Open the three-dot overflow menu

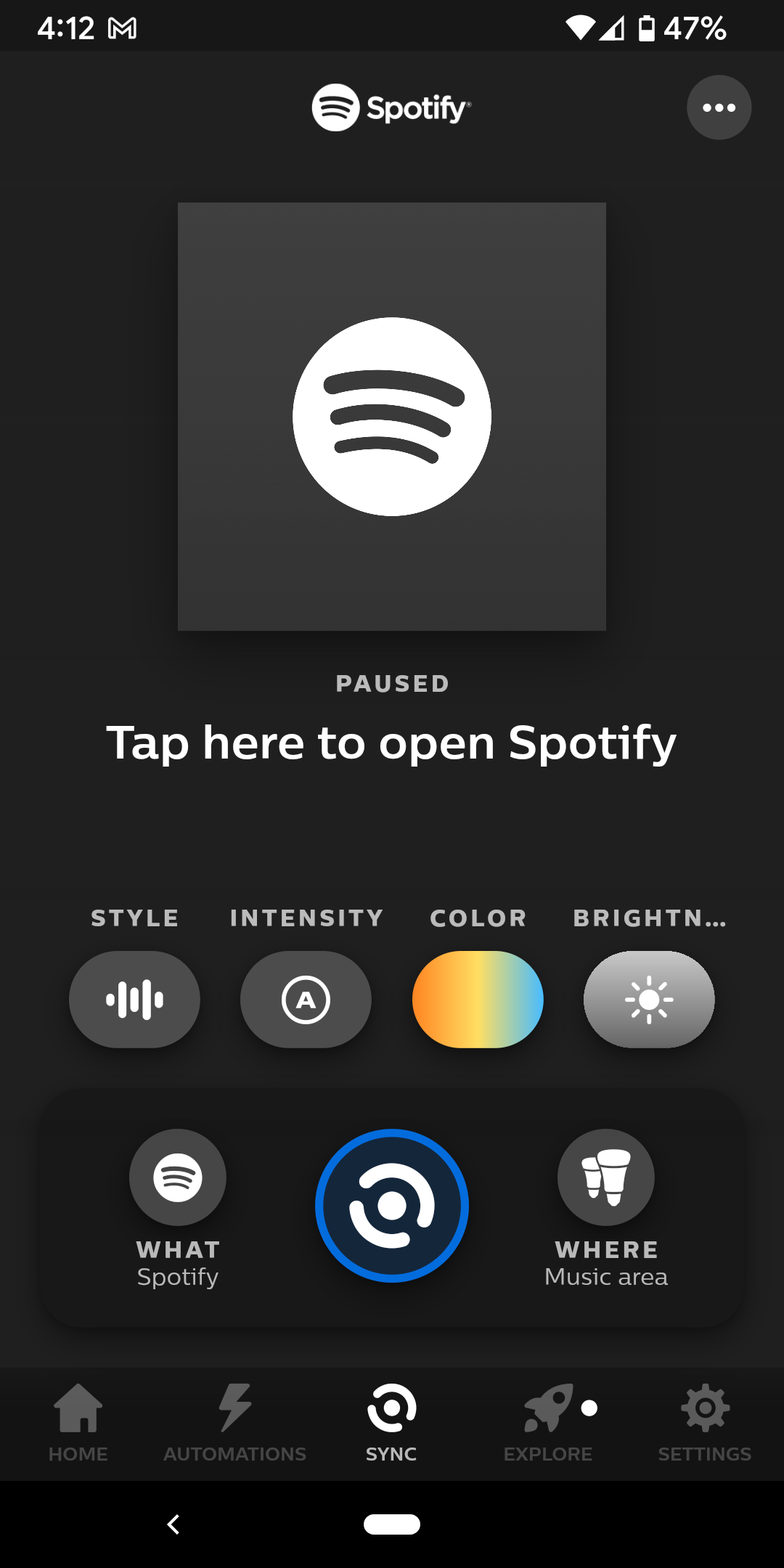click(718, 107)
